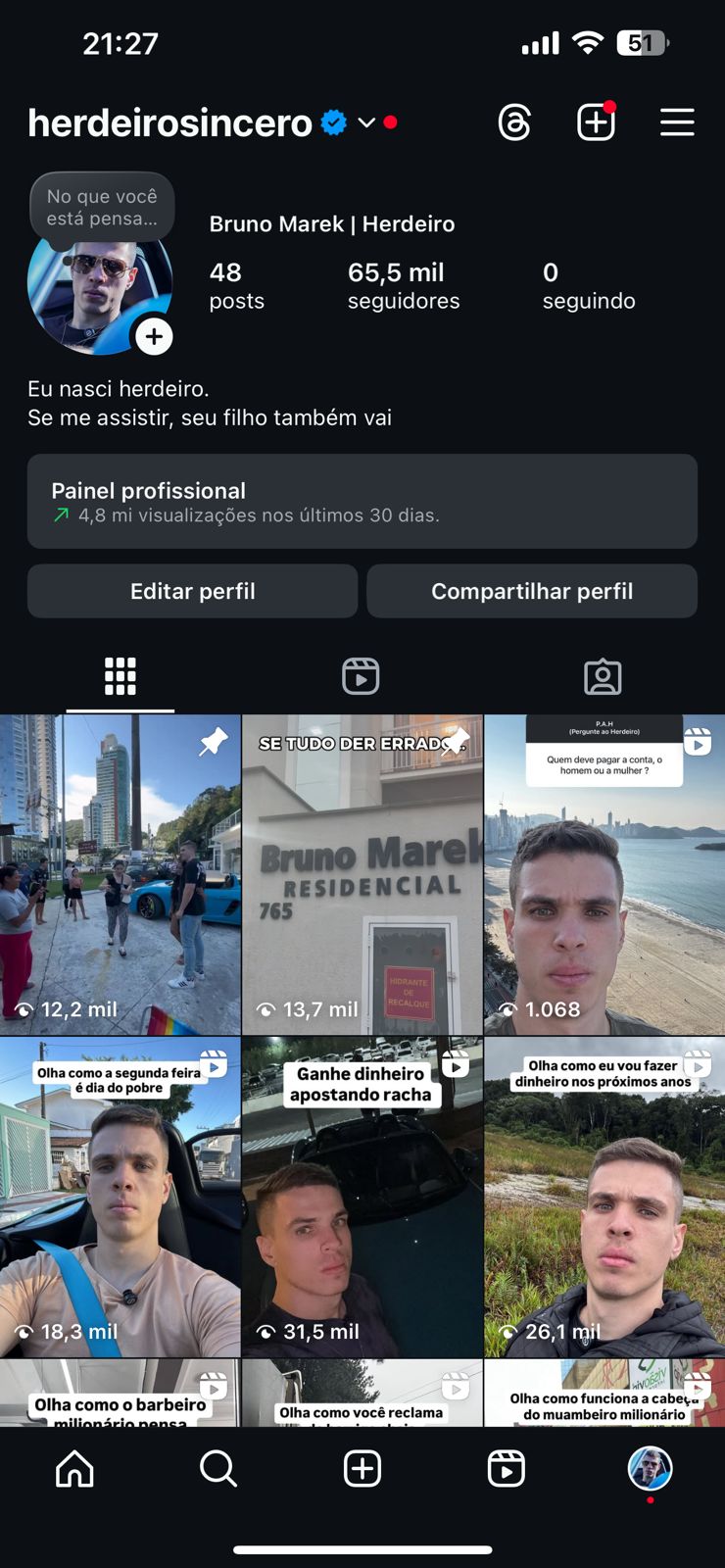The width and height of the screenshot is (725, 1568).
Task: Open the "Bruno Marek Residencial" pinned post
Action: tap(362, 874)
